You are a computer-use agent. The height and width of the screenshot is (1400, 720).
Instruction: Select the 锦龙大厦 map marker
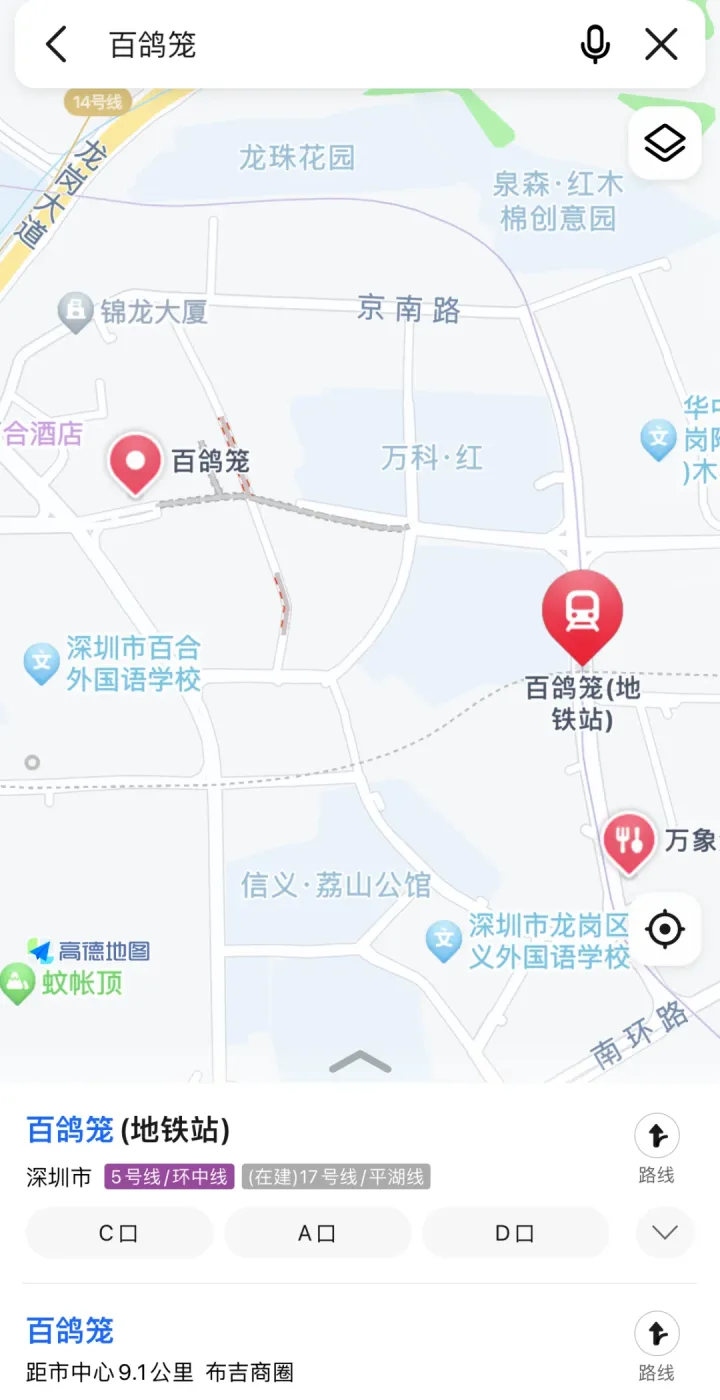pos(76,312)
